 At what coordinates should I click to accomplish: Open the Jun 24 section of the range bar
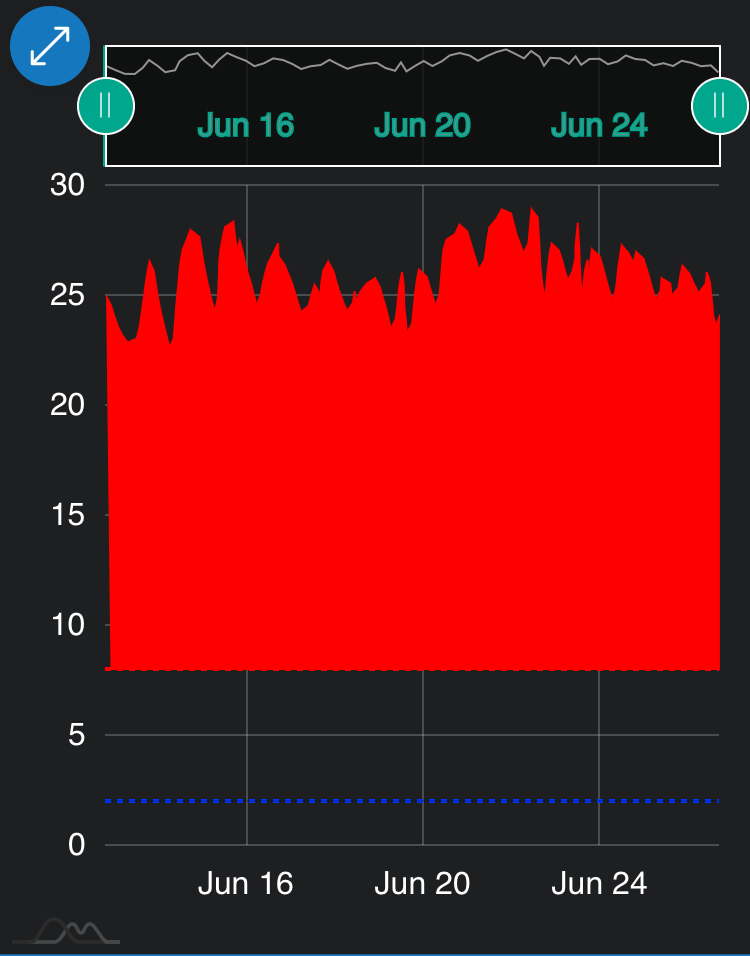point(597,125)
